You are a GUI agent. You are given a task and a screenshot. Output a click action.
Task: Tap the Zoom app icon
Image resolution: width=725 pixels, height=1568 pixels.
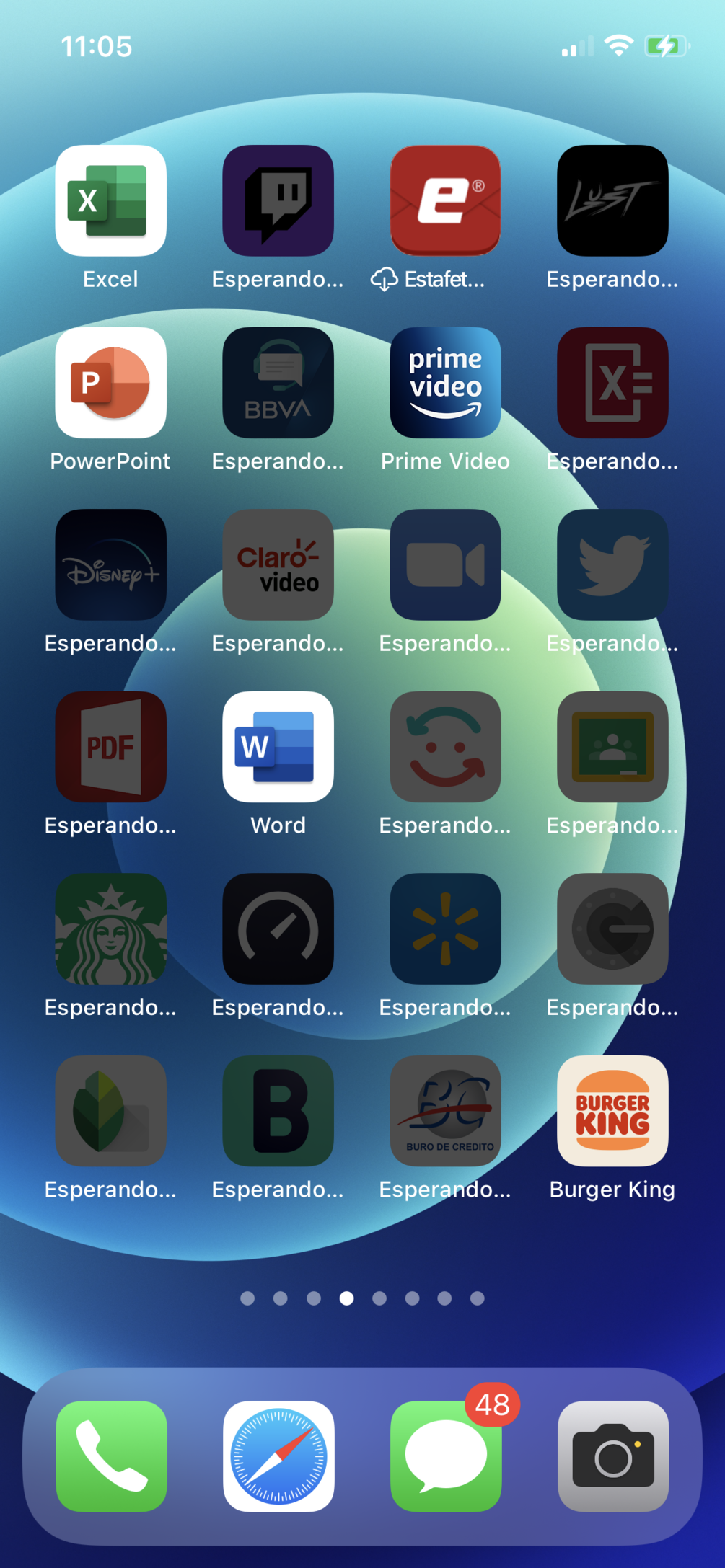(445, 564)
